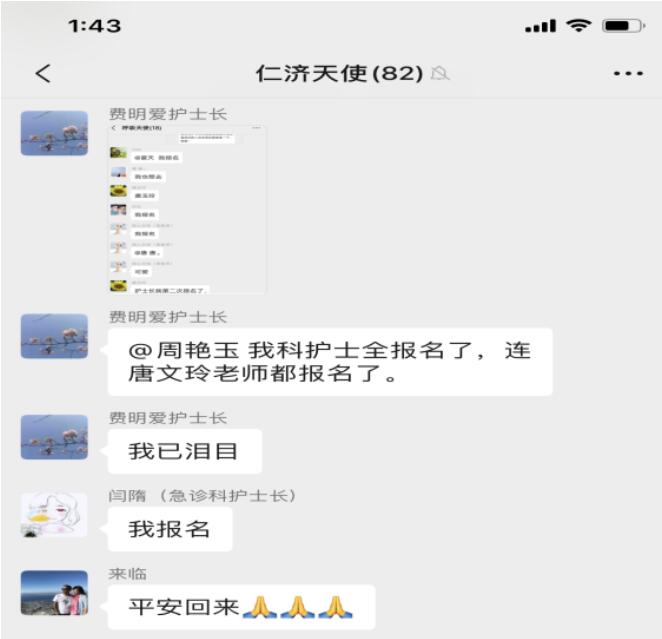662x639 pixels.
Task: Open 费明爱护士长 avatar beside 我已泪目
Action: pos(54,437)
